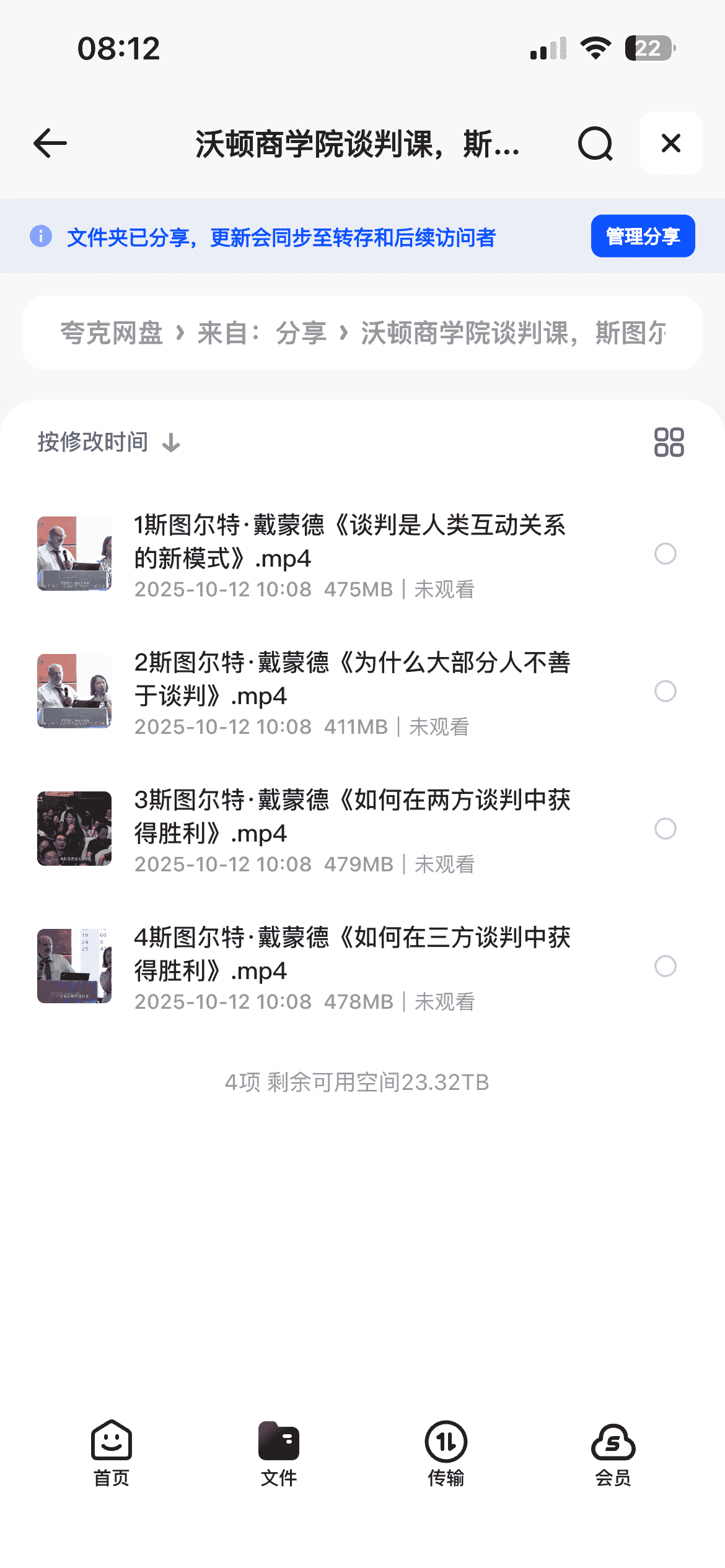Viewport: 725px width, 1568px height.
Task: Select the 479MB video file
Action: [x=666, y=829]
